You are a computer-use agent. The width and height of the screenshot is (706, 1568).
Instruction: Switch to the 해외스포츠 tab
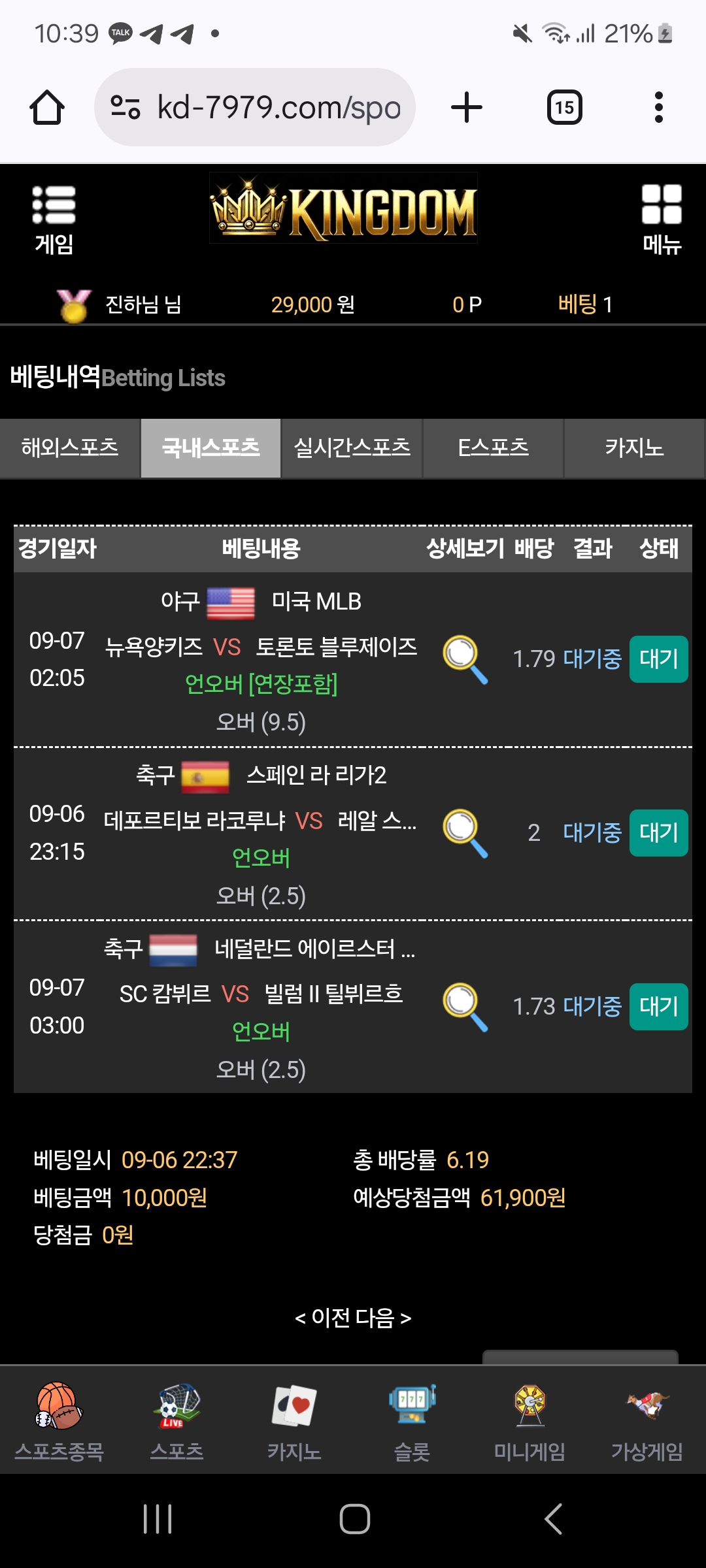70,448
